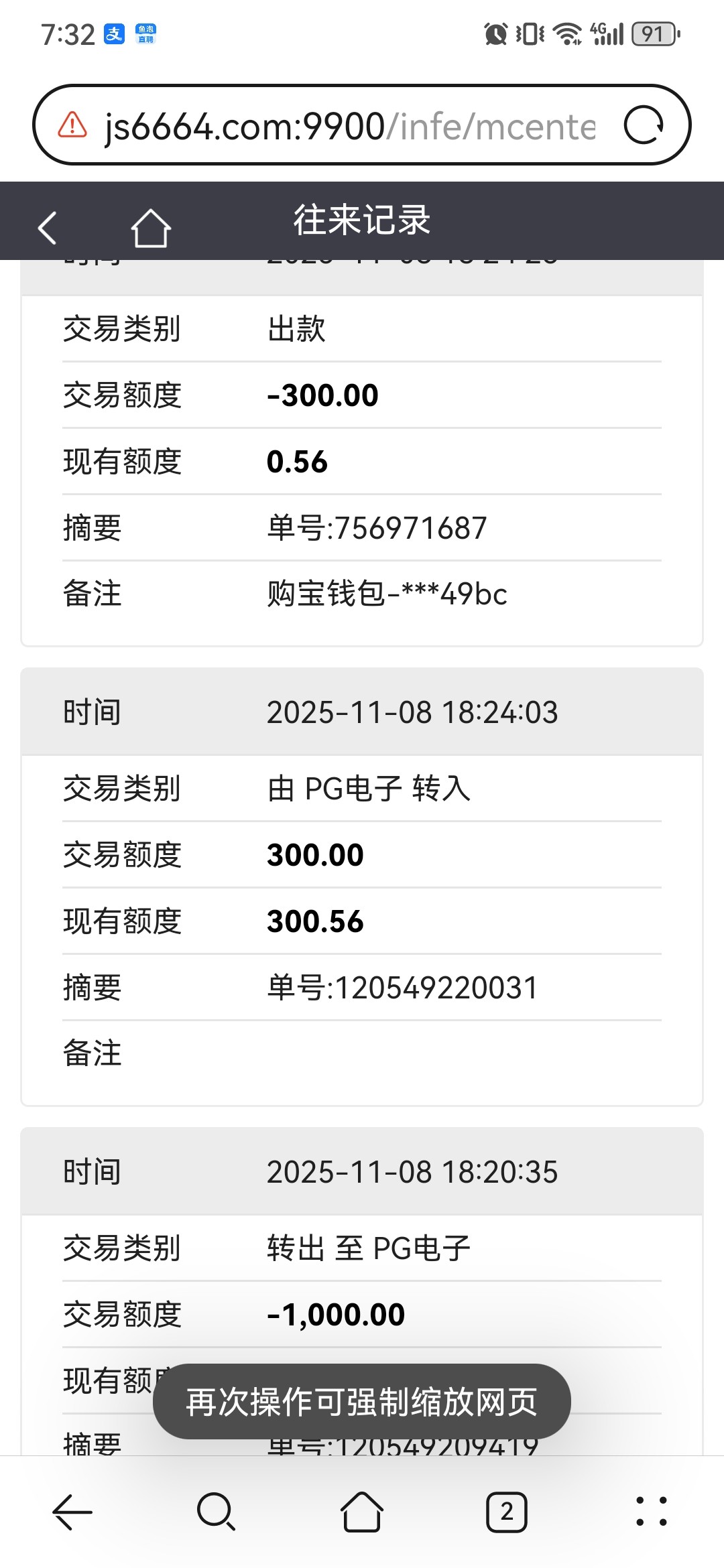This screenshot has width=724, height=1568.
Task: Reload the page with the refresh icon
Action: coord(644,125)
